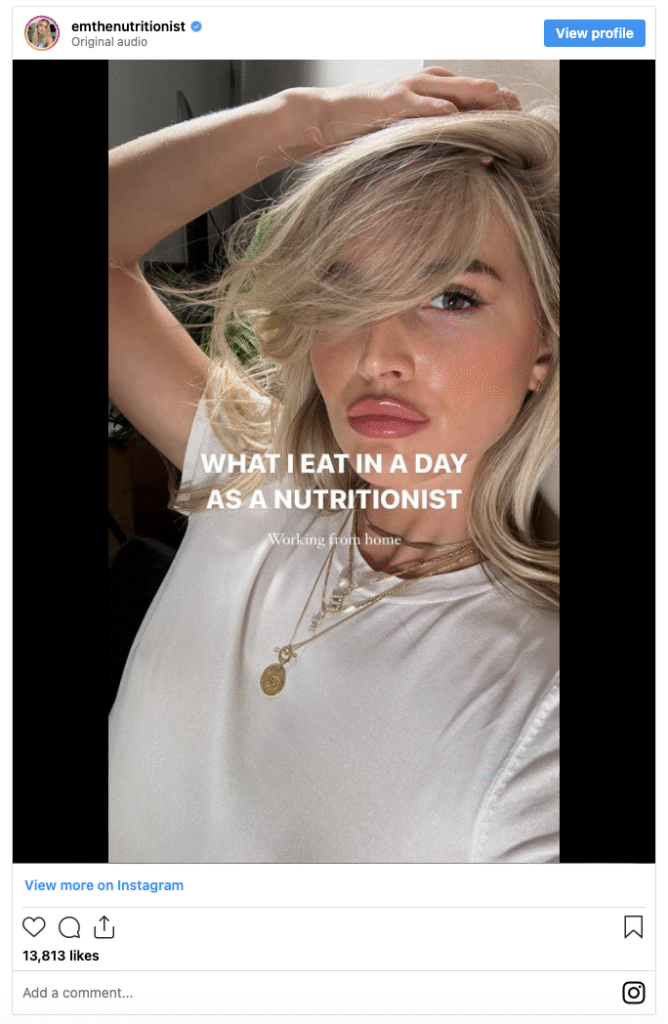Image resolution: width=668 pixels, height=1024 pixels.
Task: Share this post
Action: [104, 927]
